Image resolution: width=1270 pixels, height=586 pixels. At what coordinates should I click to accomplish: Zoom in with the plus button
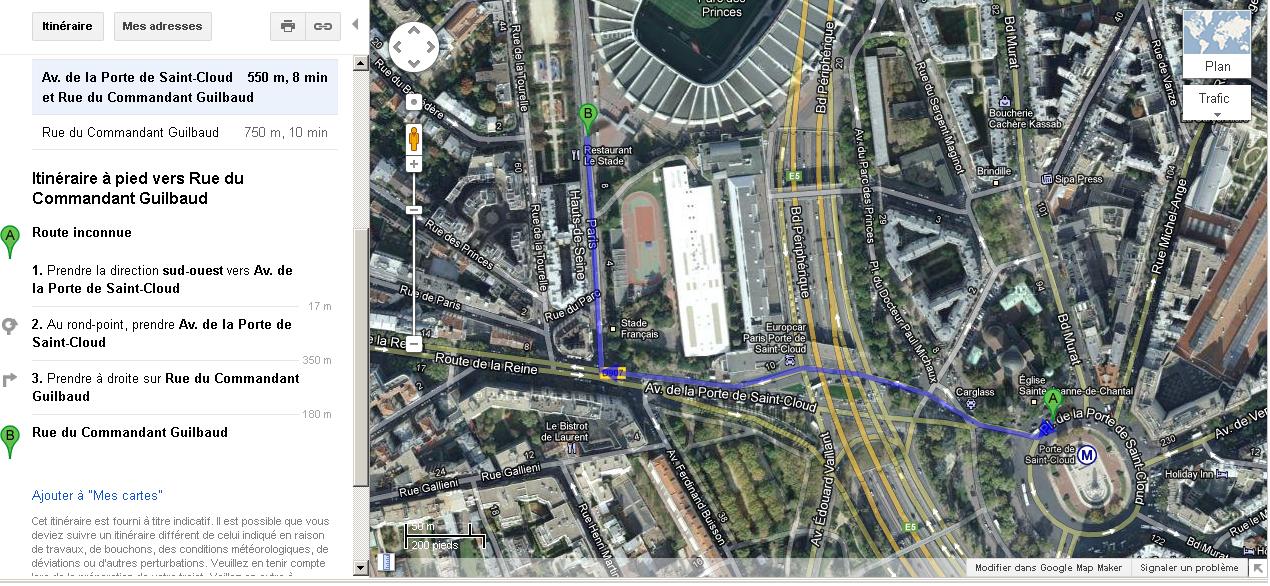tap(413, 164)
